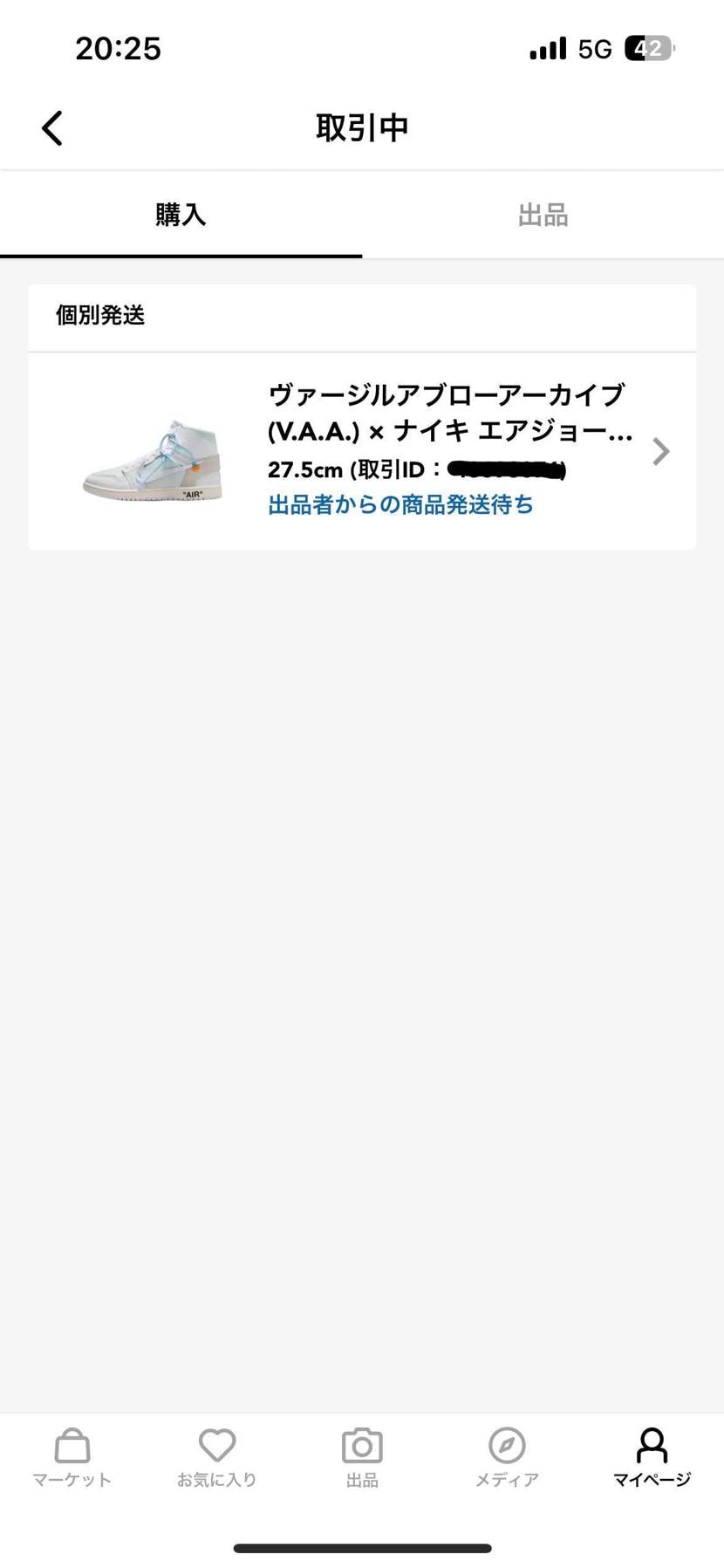Tap the 取引中 screen title
Viewport: 724px width, 1568px height.
point(361,127)
